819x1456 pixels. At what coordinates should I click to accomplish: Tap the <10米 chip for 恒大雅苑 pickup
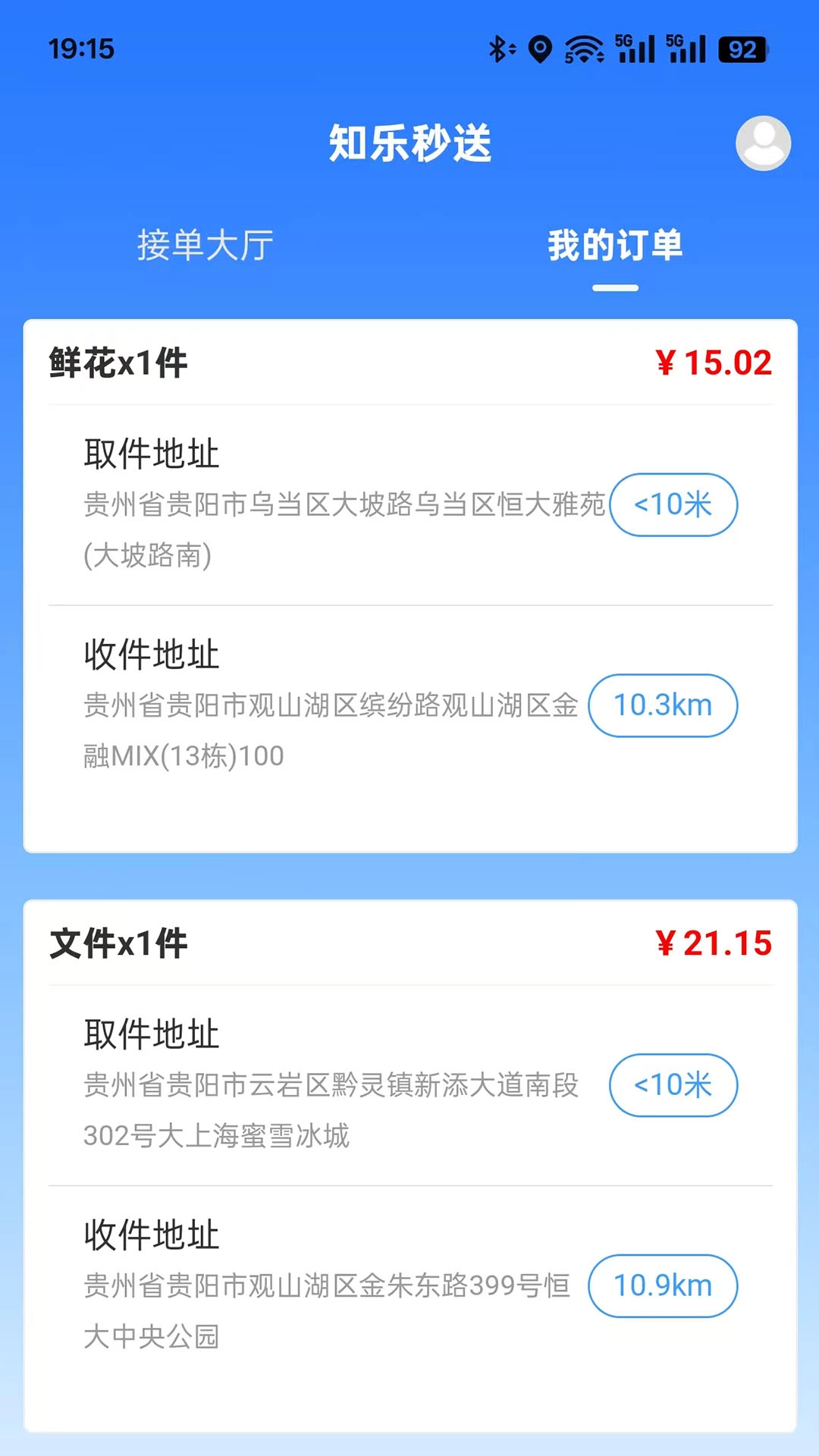click(x=673, y=505)
